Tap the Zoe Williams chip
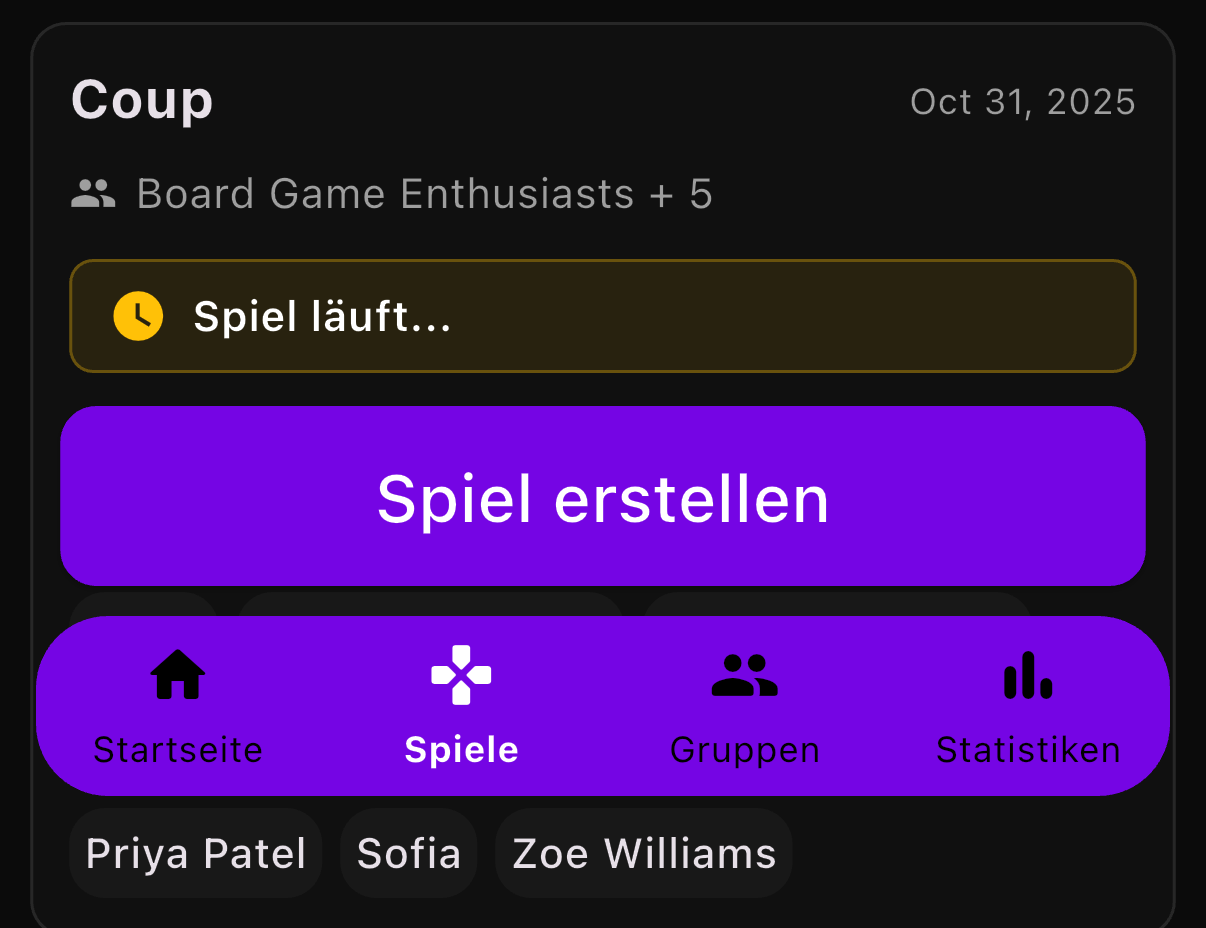 click(x=644, y=854)
